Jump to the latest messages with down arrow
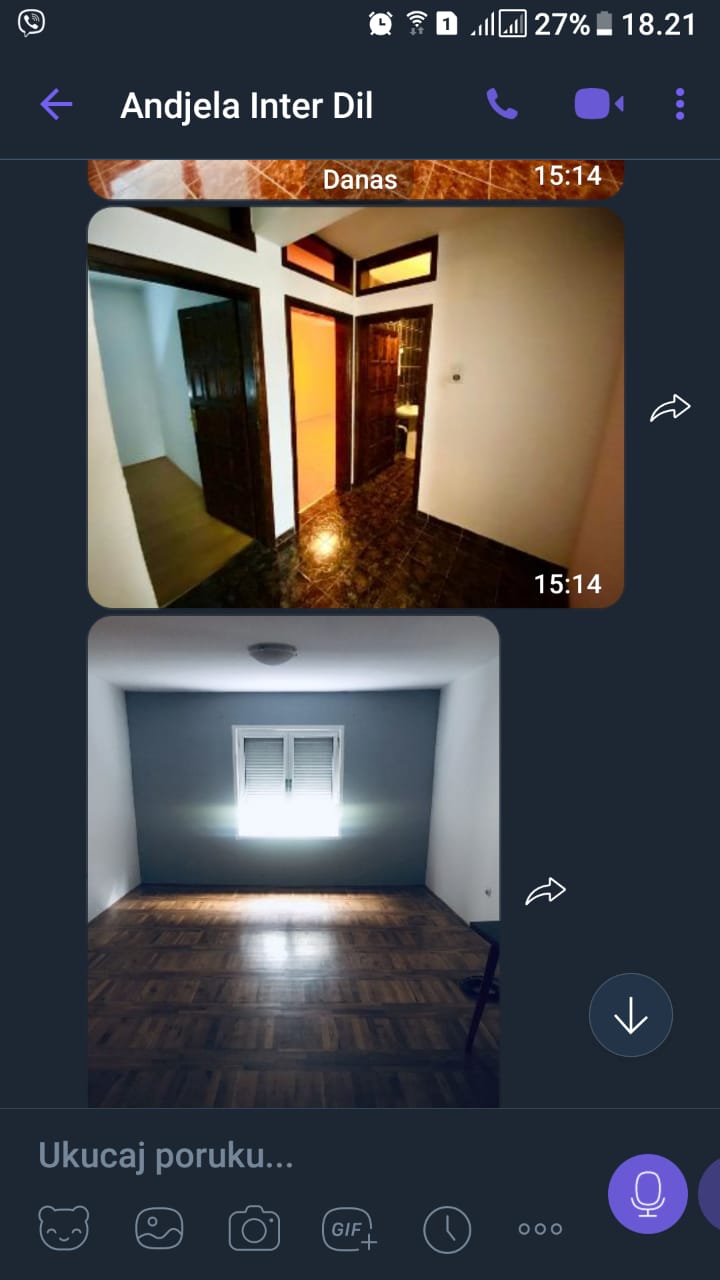The image size is (720, 1280). pos(631,1015)
